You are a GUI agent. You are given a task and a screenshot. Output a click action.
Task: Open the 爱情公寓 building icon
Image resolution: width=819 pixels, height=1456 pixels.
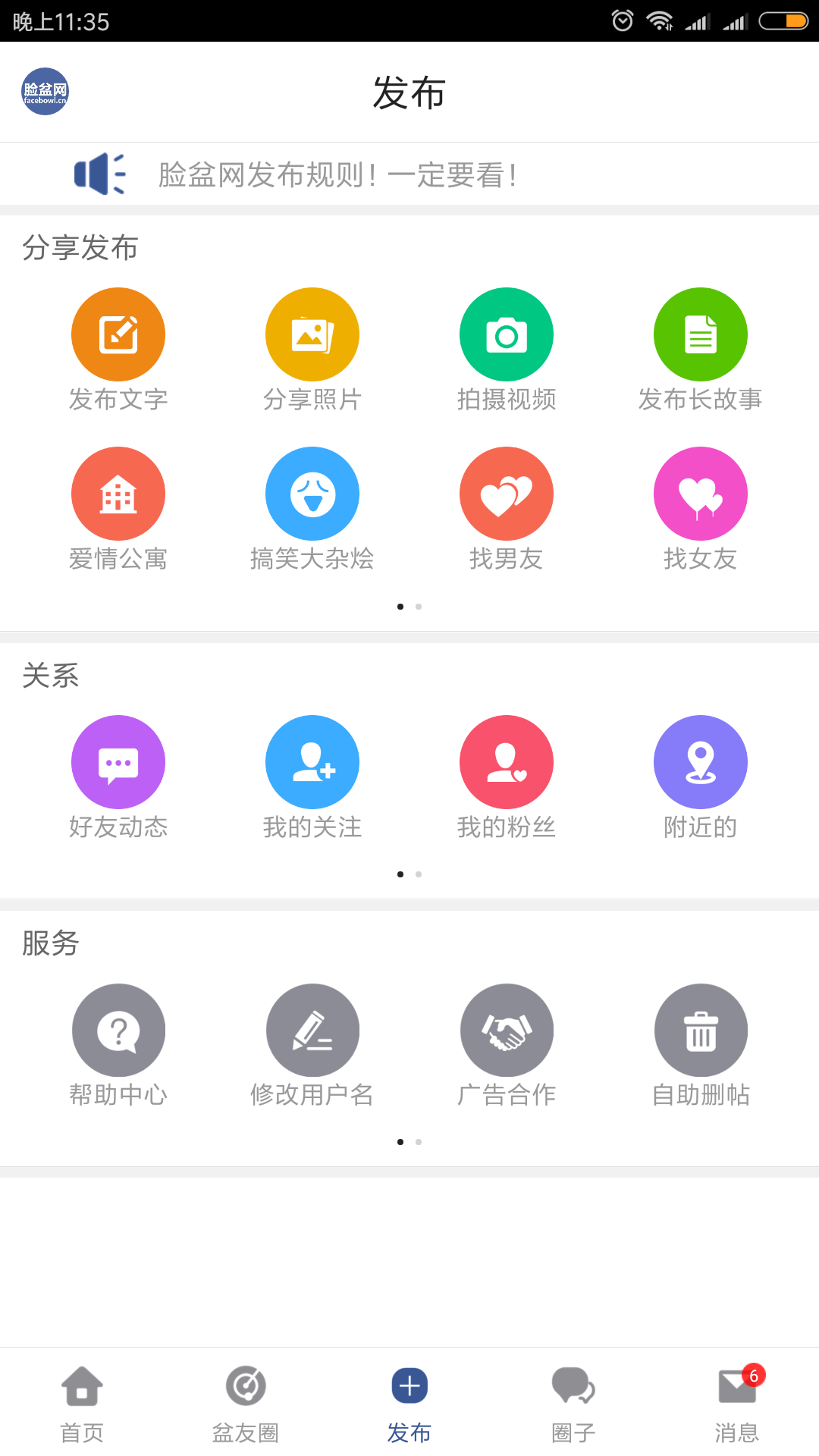118,493
